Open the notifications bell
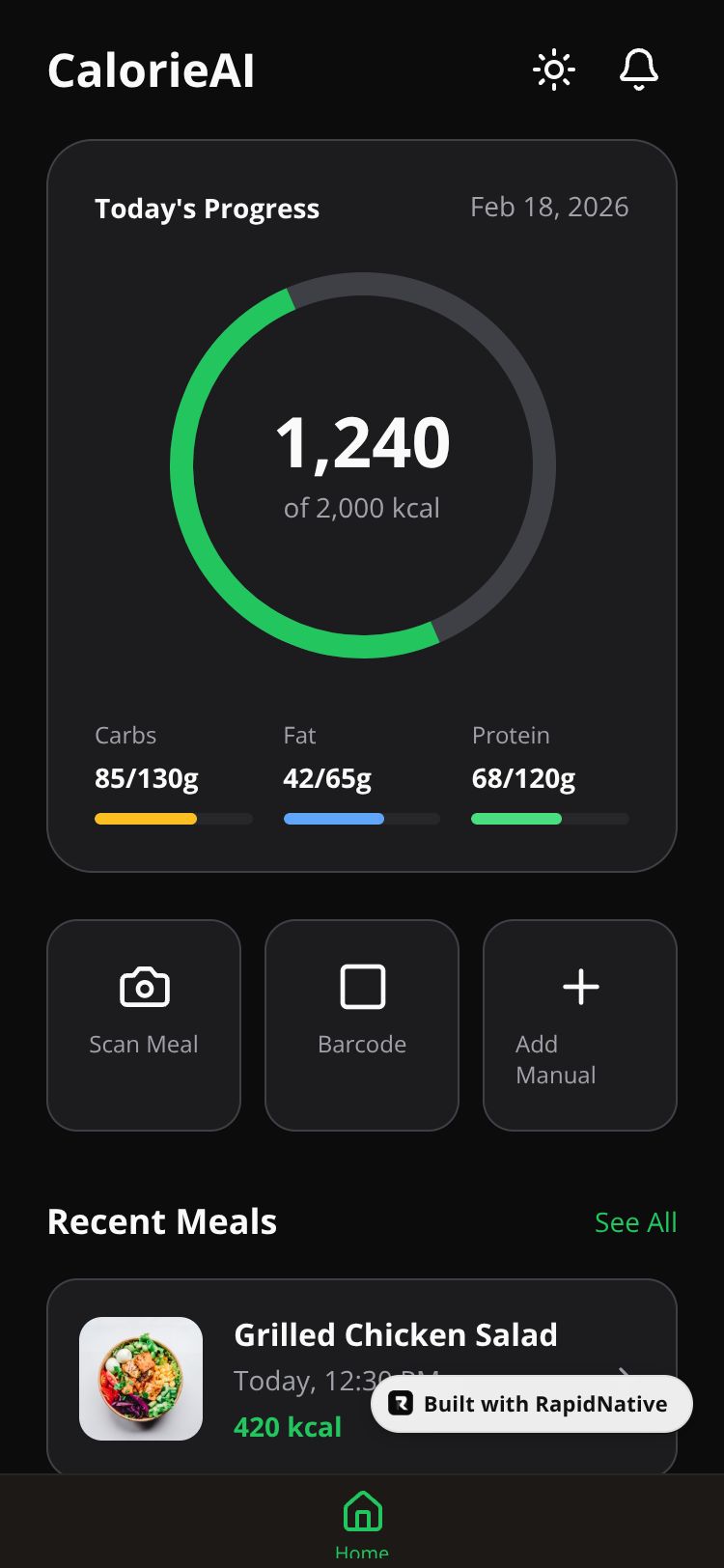724x1568 pixels. tap(639, 70)
